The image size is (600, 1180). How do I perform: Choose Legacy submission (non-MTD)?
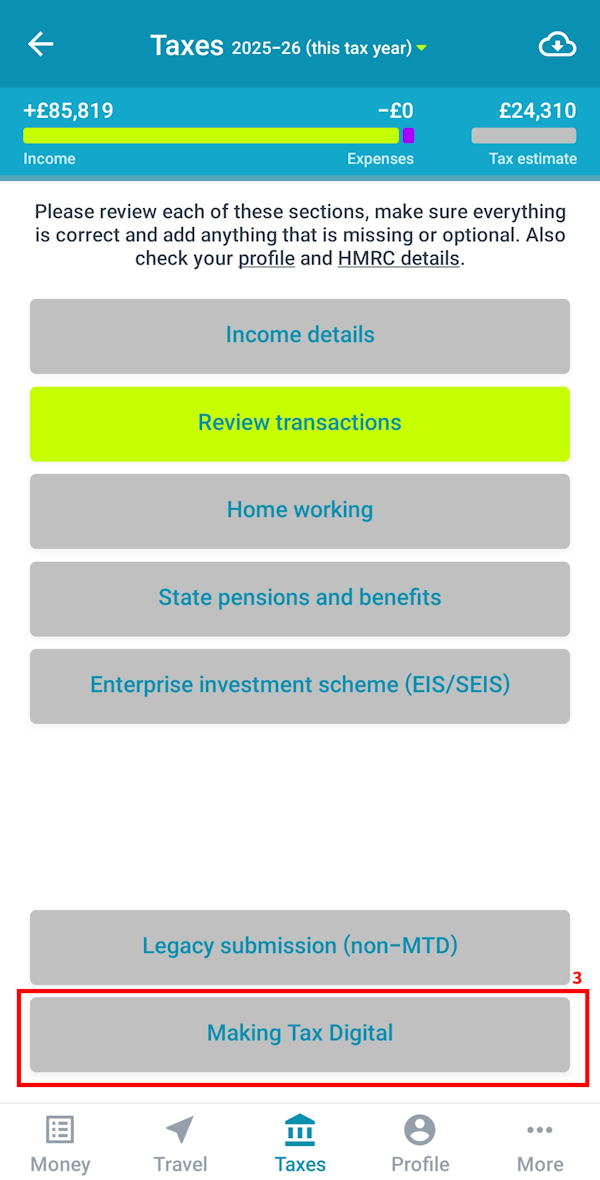pos(300,947)
